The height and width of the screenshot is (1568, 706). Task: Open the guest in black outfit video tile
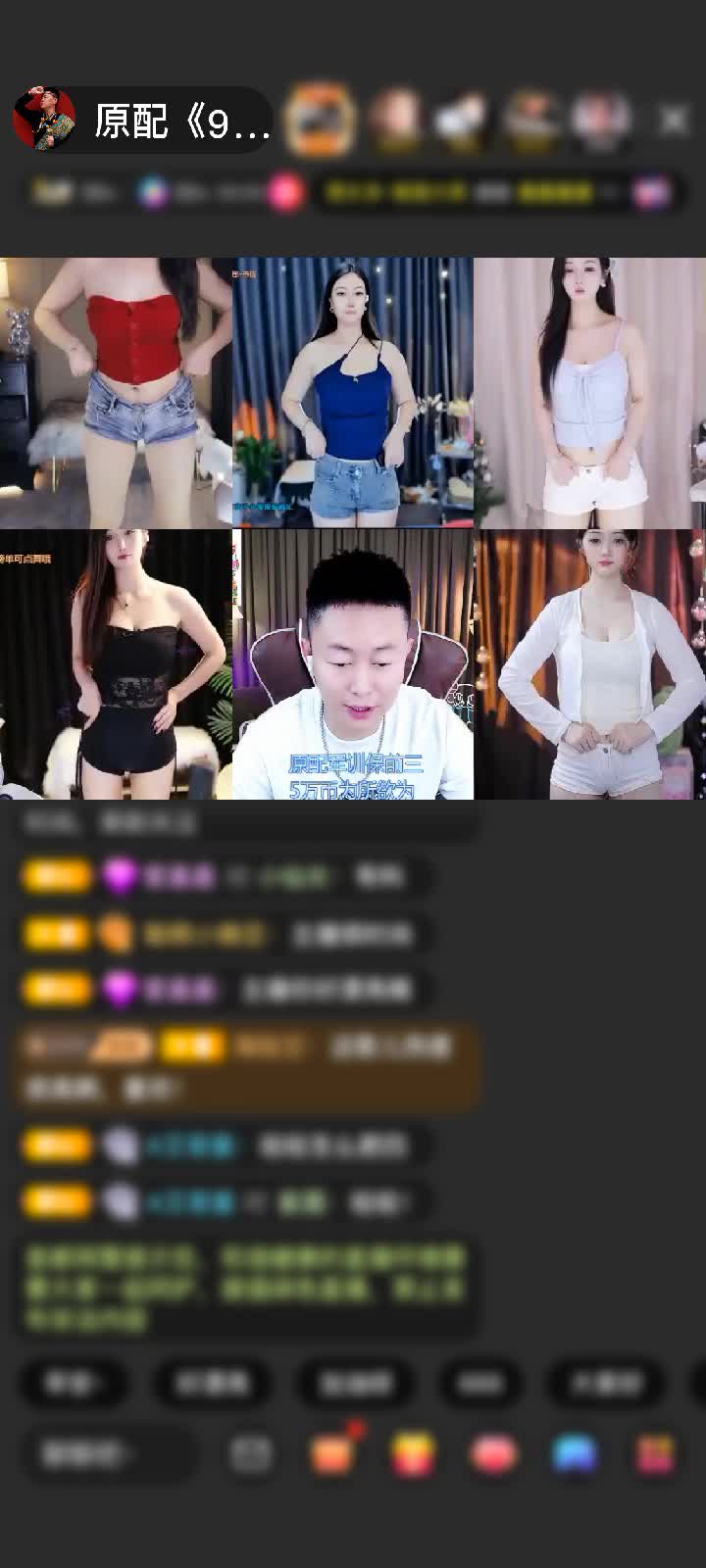coord(116,664)
